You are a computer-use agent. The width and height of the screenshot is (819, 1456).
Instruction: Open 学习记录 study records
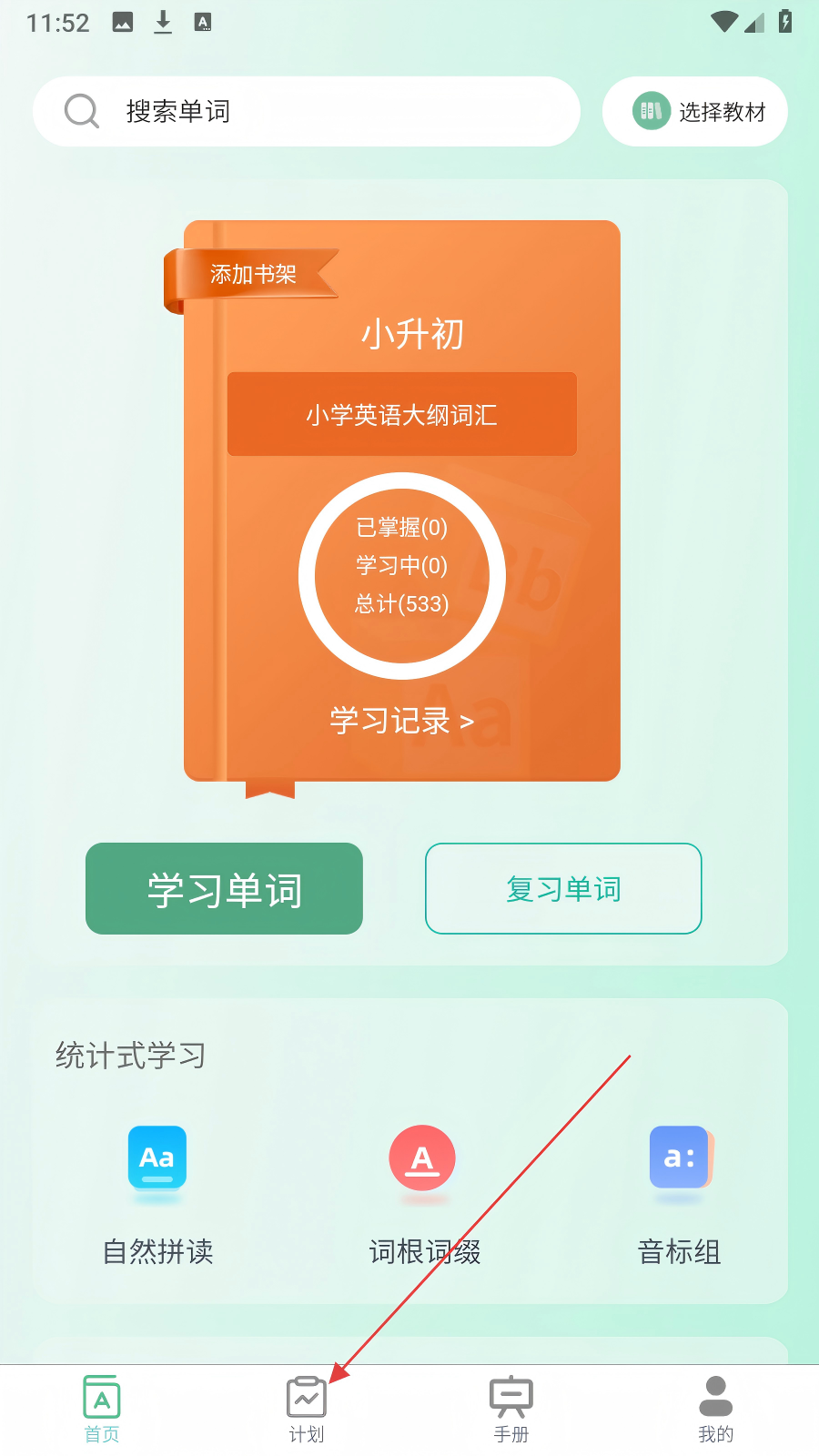coord(401,722)
